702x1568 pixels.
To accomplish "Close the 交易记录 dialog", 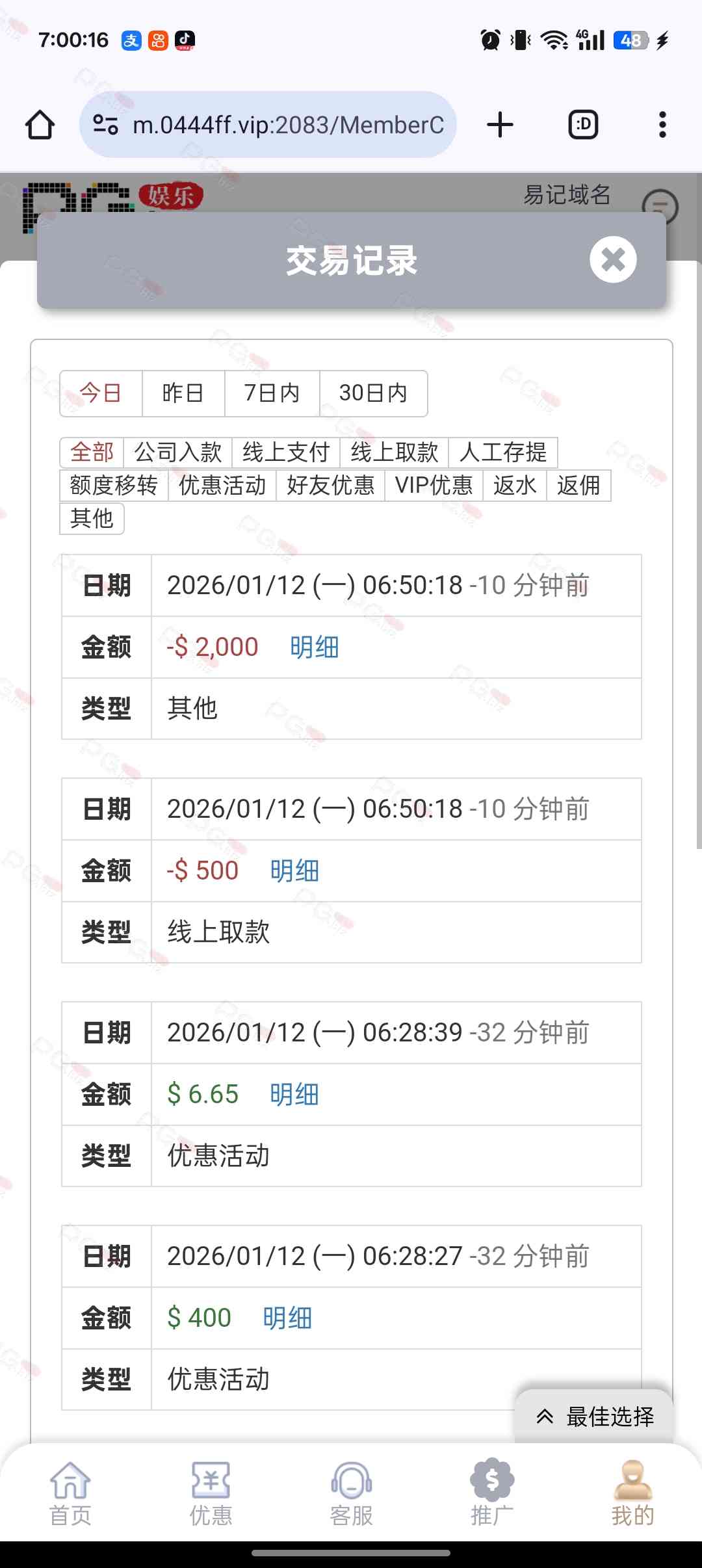I will (612, 260).
